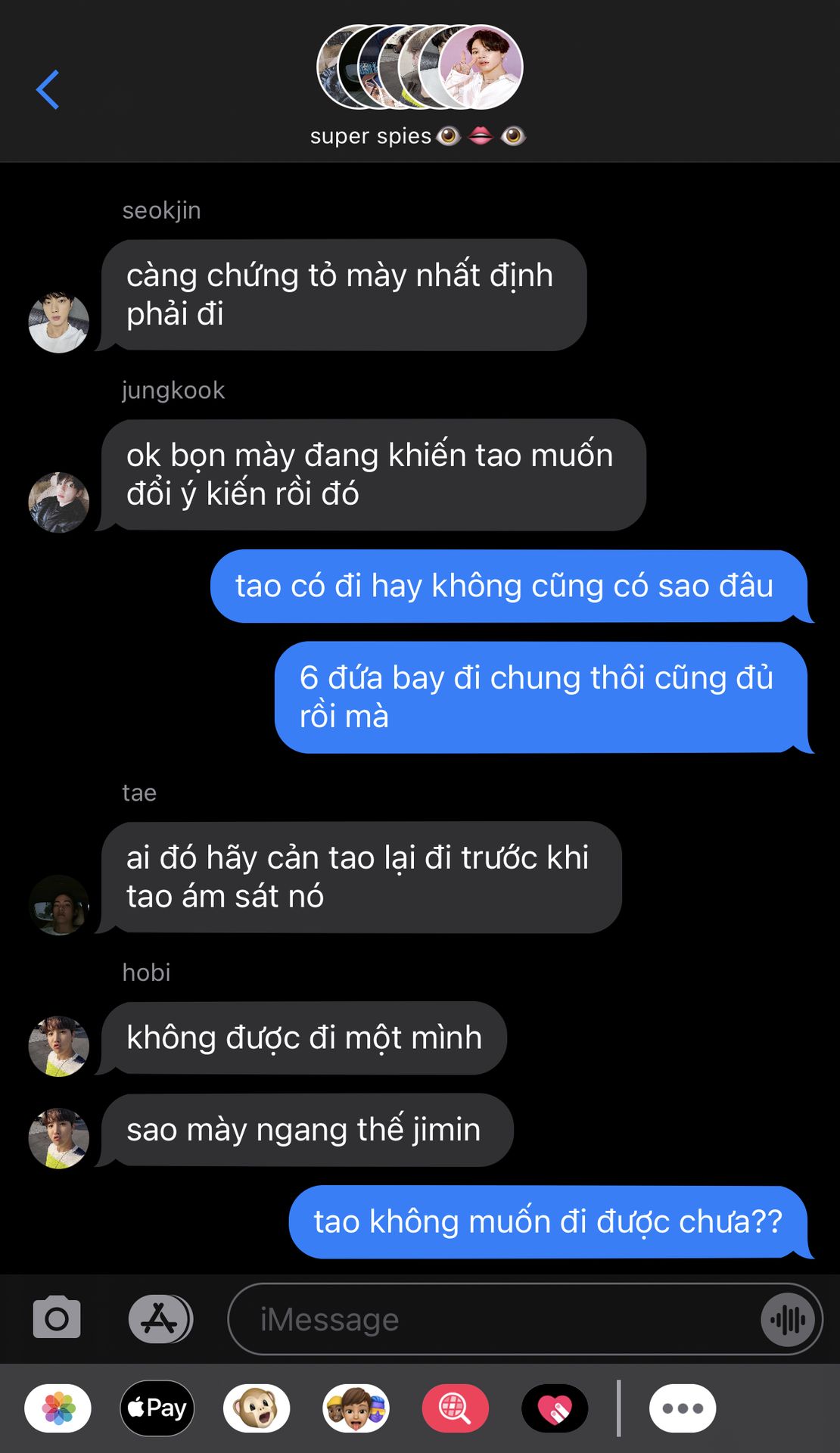840x1453 pixels.
Task: Open the super spies group details
Action: 418,83
